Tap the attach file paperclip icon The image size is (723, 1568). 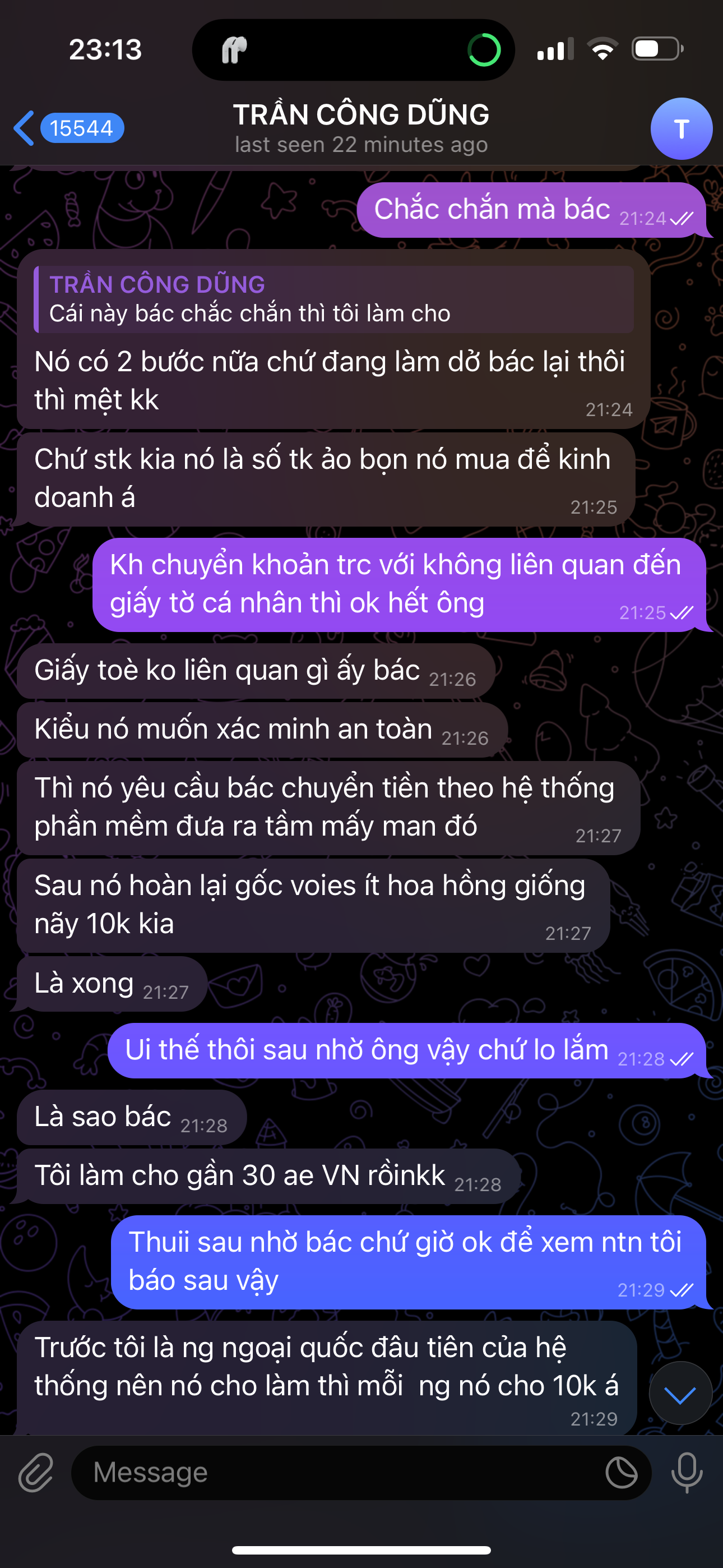[x=36, y=1473]
